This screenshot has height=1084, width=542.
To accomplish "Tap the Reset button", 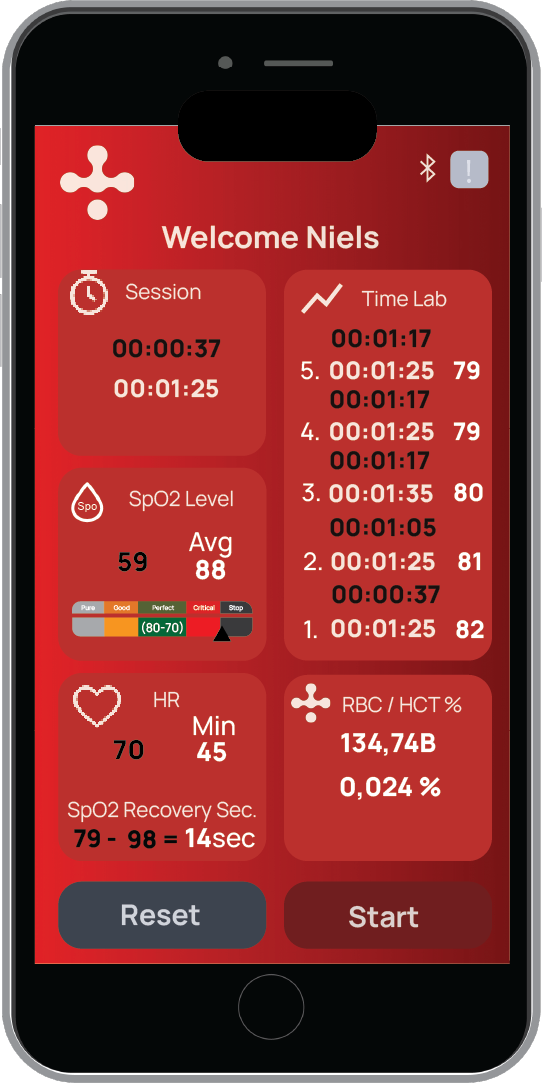I will coord(162,915).
